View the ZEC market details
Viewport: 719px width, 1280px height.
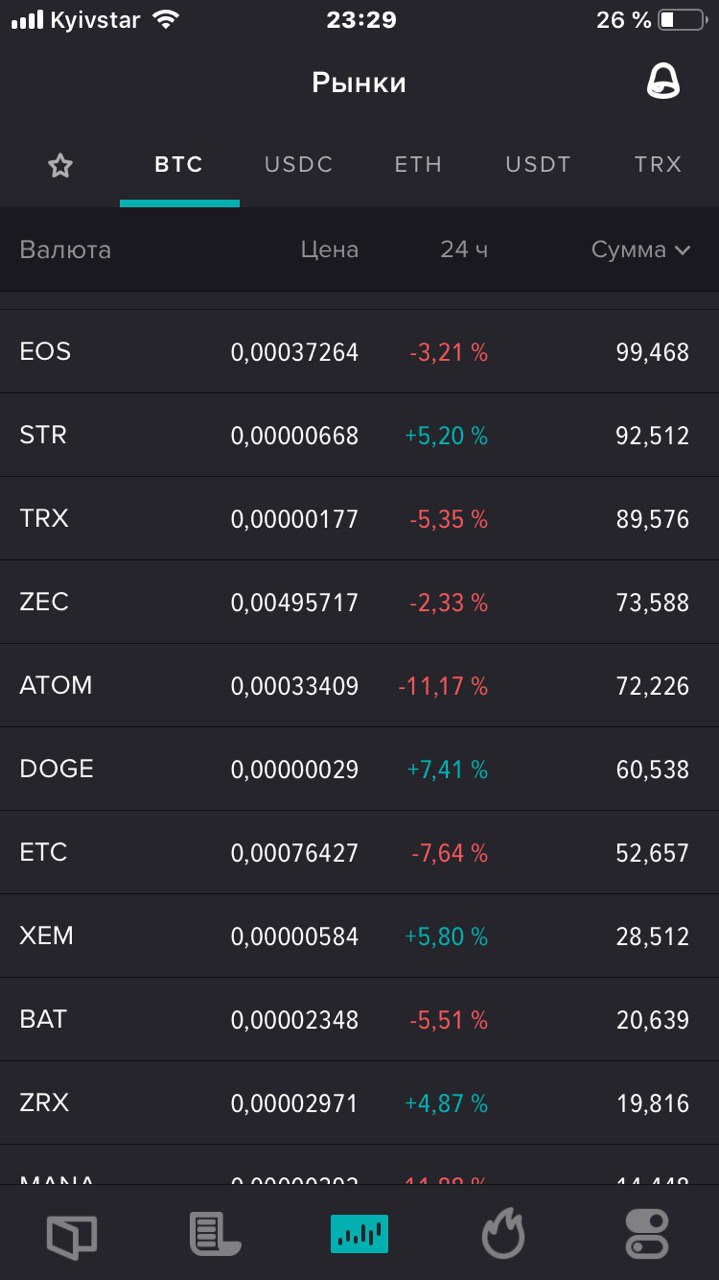(359, 602)
